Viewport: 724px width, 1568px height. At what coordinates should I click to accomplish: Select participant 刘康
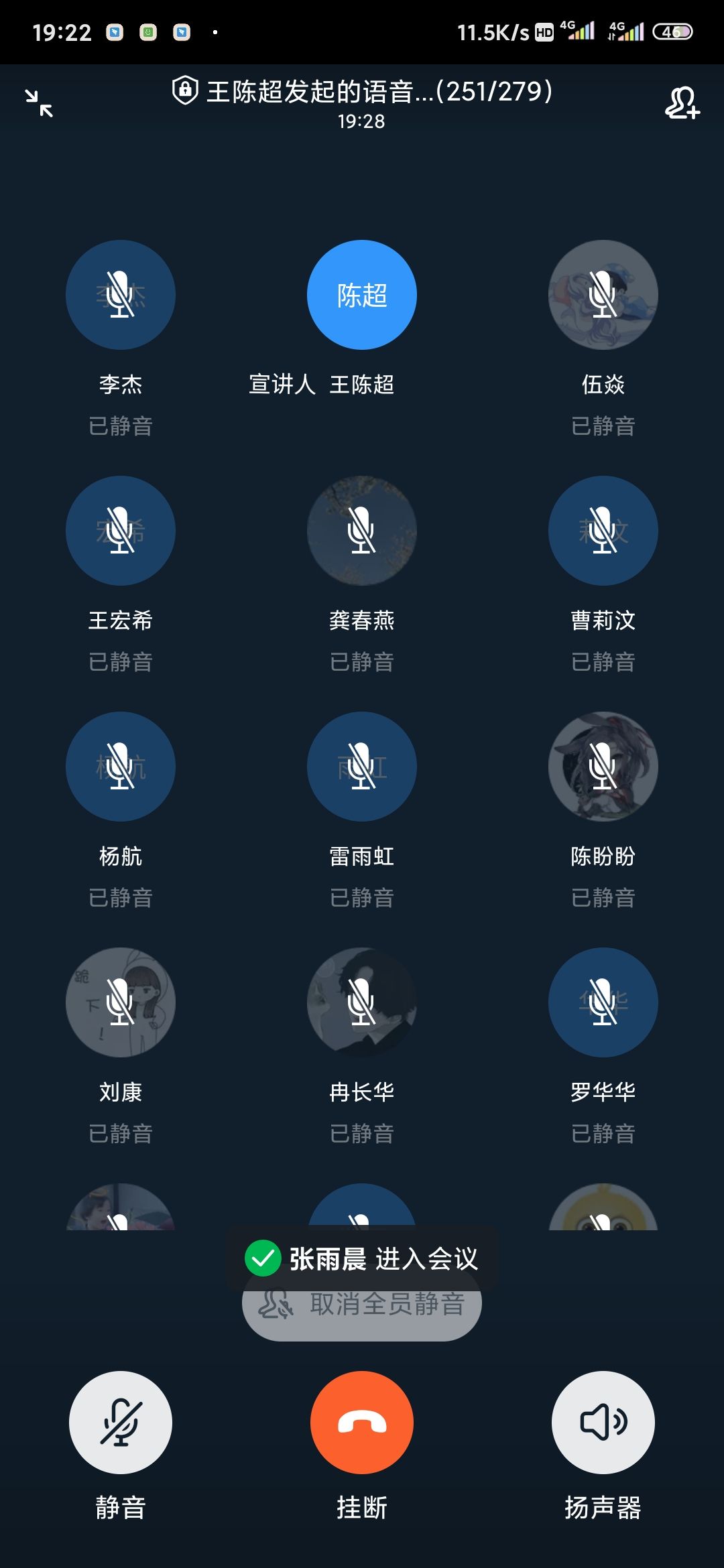click(x=121, y=1002)
